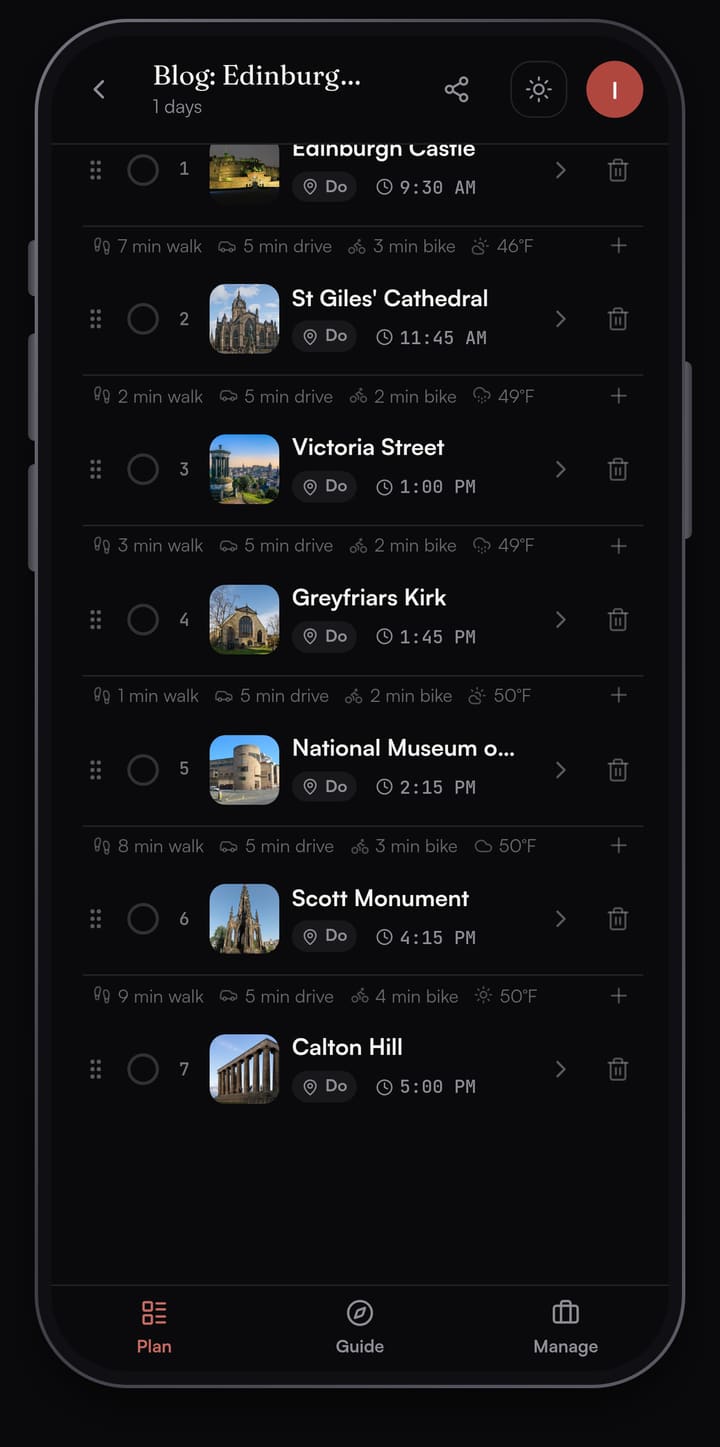
Task: View Scott Monument details
Action: (560, 918)
